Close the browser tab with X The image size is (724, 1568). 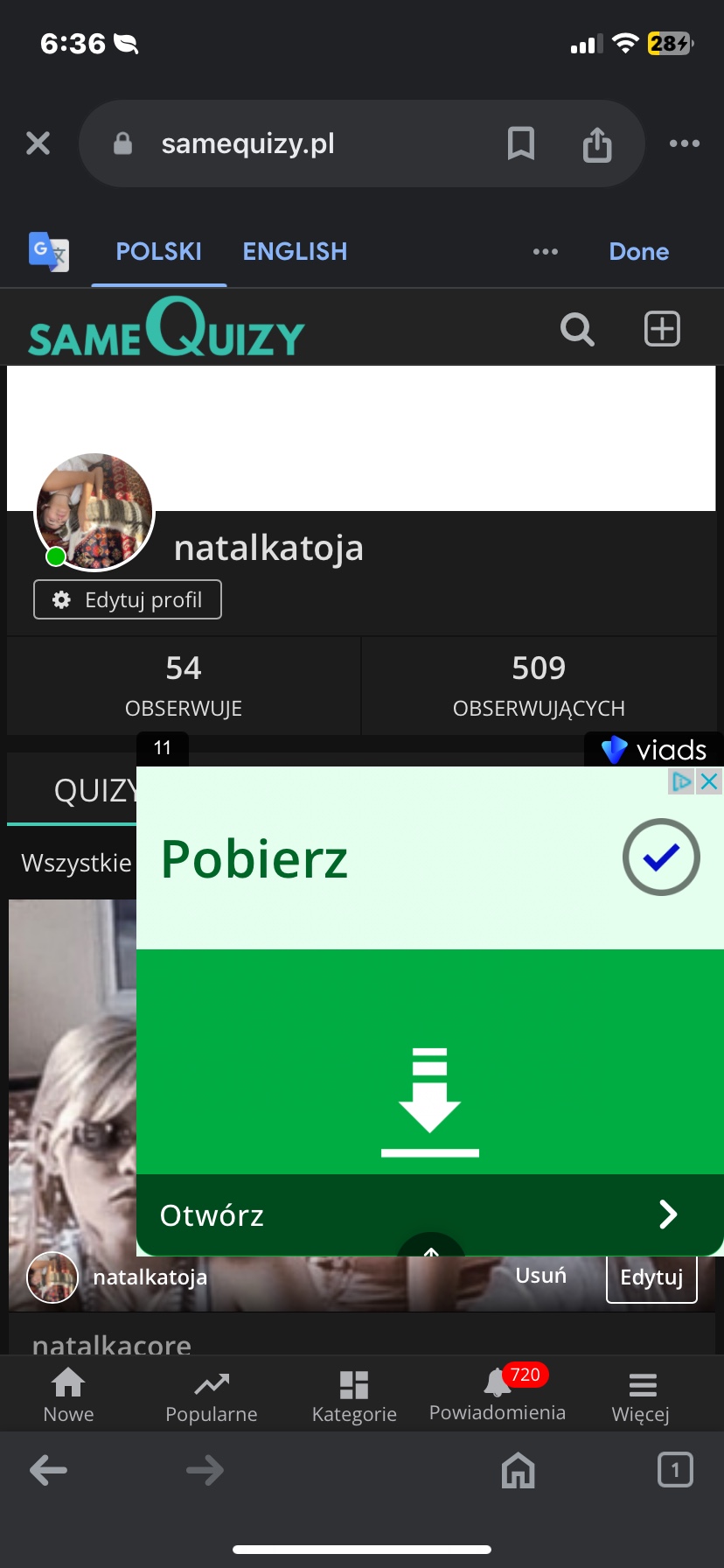(38, 143)
